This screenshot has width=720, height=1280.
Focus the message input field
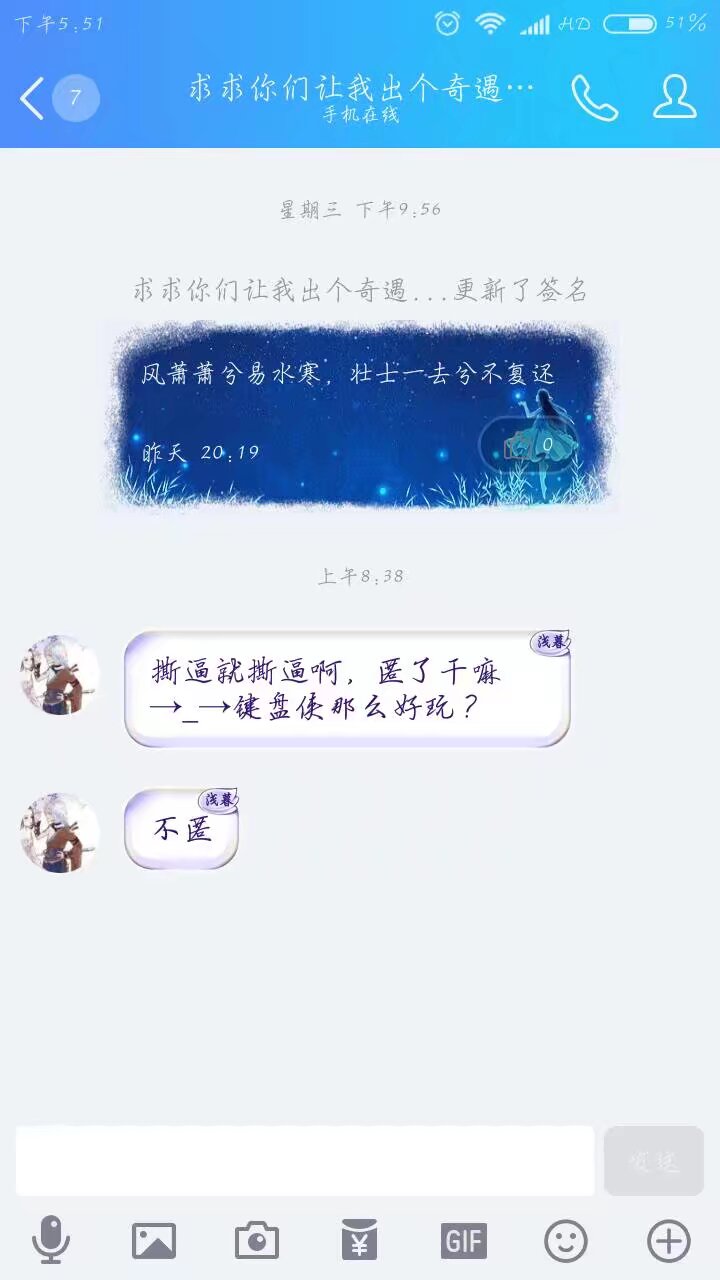[x=305, y=1161]
